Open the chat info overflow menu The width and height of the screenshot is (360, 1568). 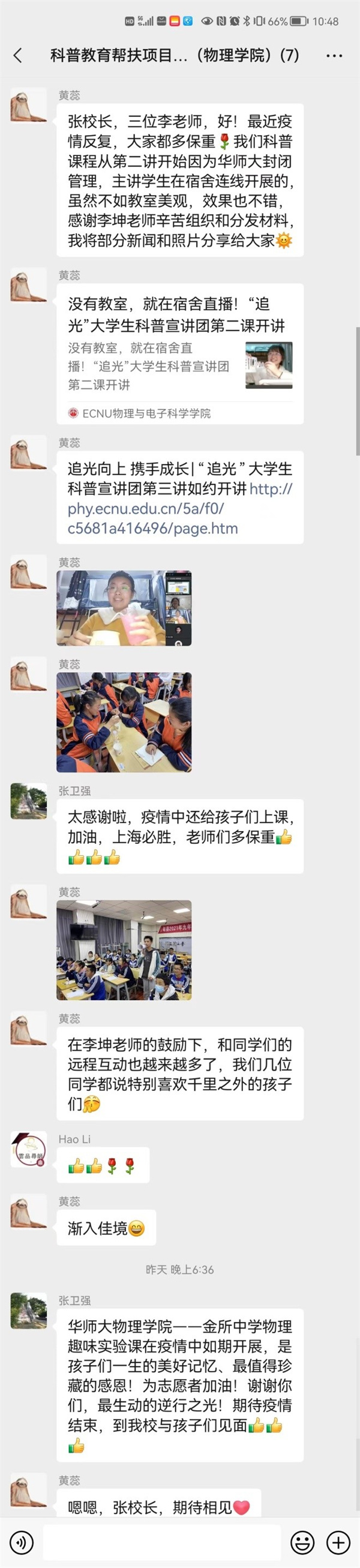pos(334,55)
